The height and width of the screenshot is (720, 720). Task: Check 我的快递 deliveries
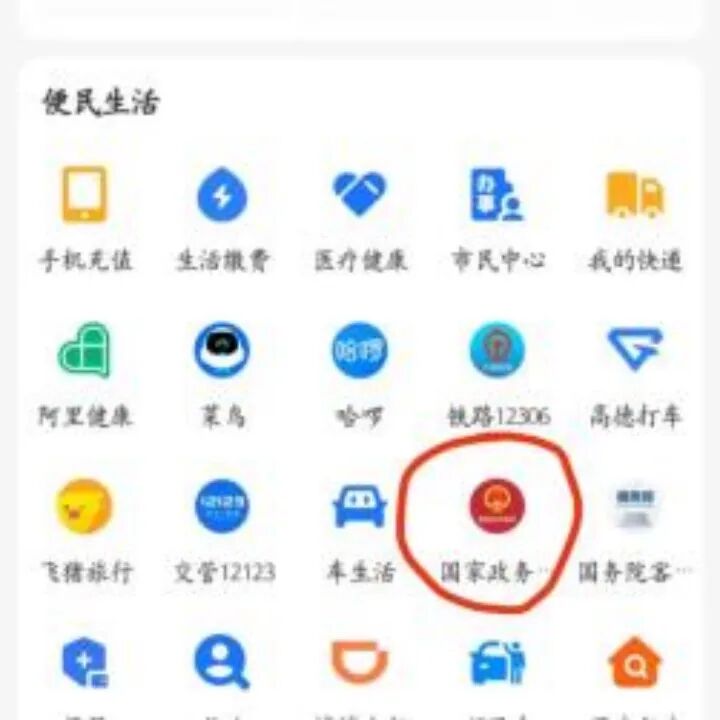(x=635, y=196)
